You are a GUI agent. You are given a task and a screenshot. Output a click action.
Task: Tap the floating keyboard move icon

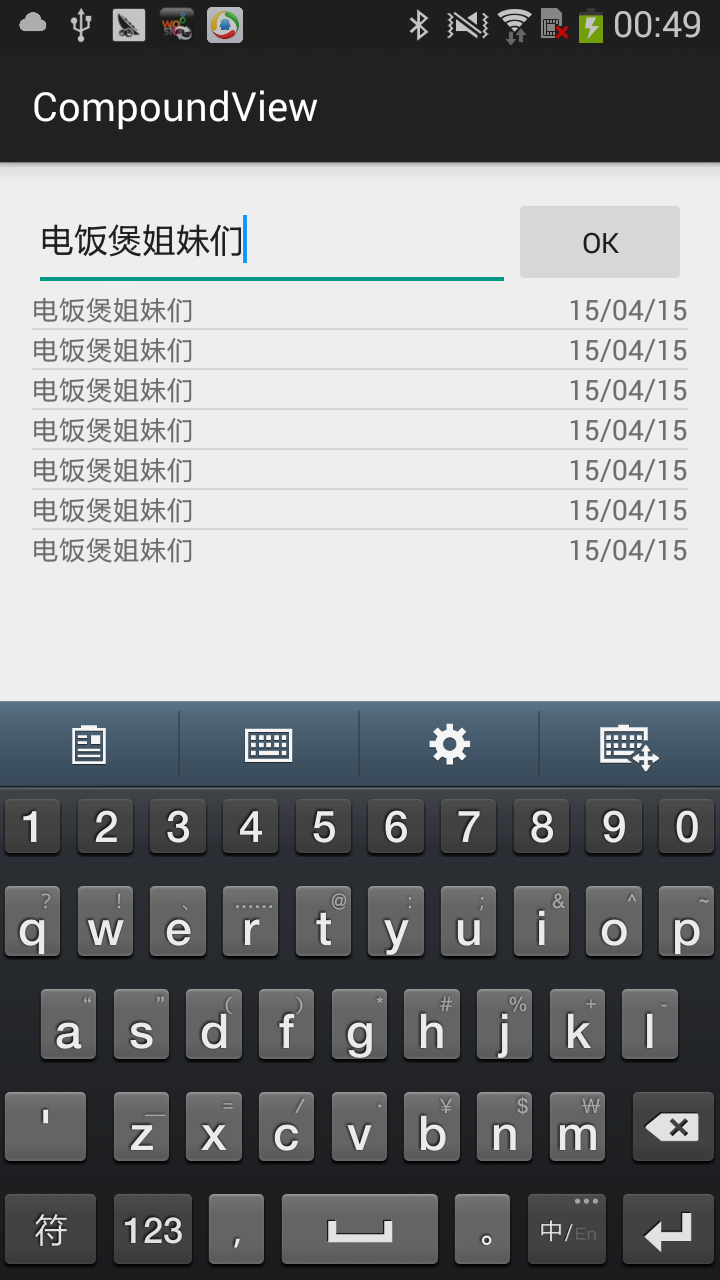(629, 747)
